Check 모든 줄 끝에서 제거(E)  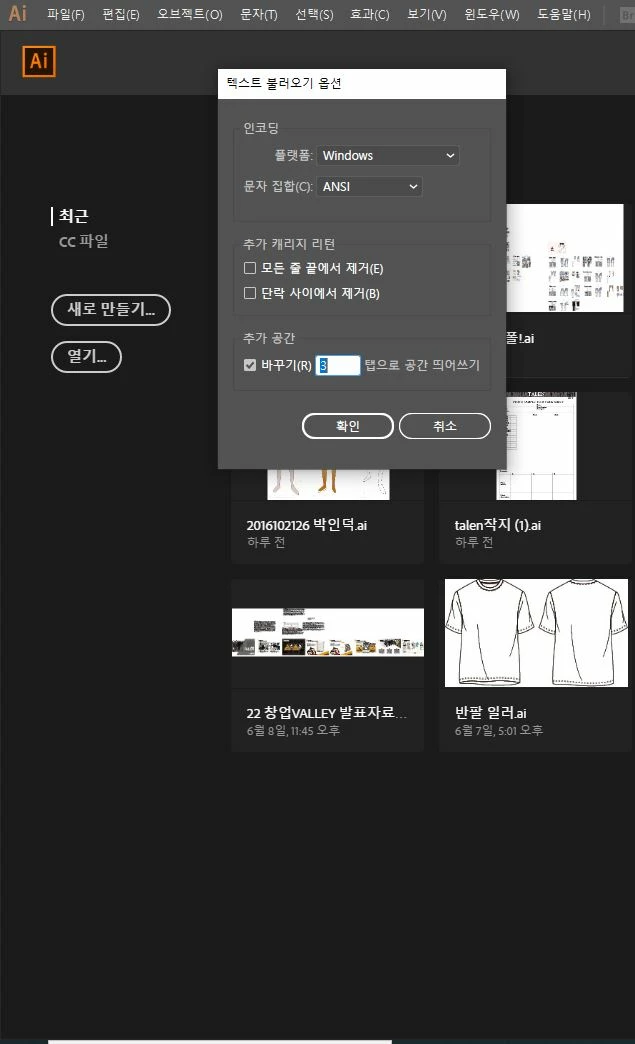click(x=251, y=268)
